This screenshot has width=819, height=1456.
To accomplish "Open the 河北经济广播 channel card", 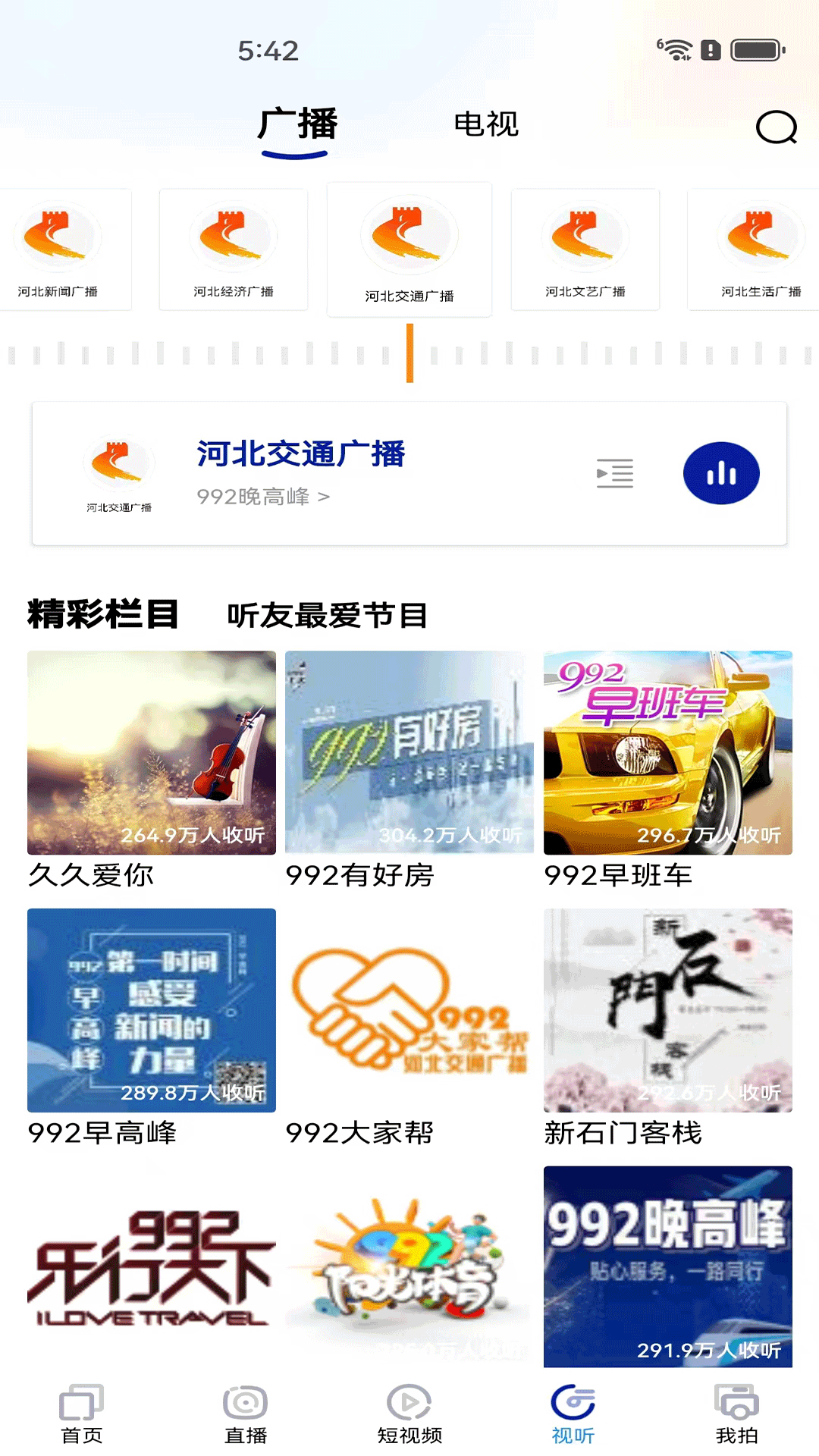I will coord(233,248).
